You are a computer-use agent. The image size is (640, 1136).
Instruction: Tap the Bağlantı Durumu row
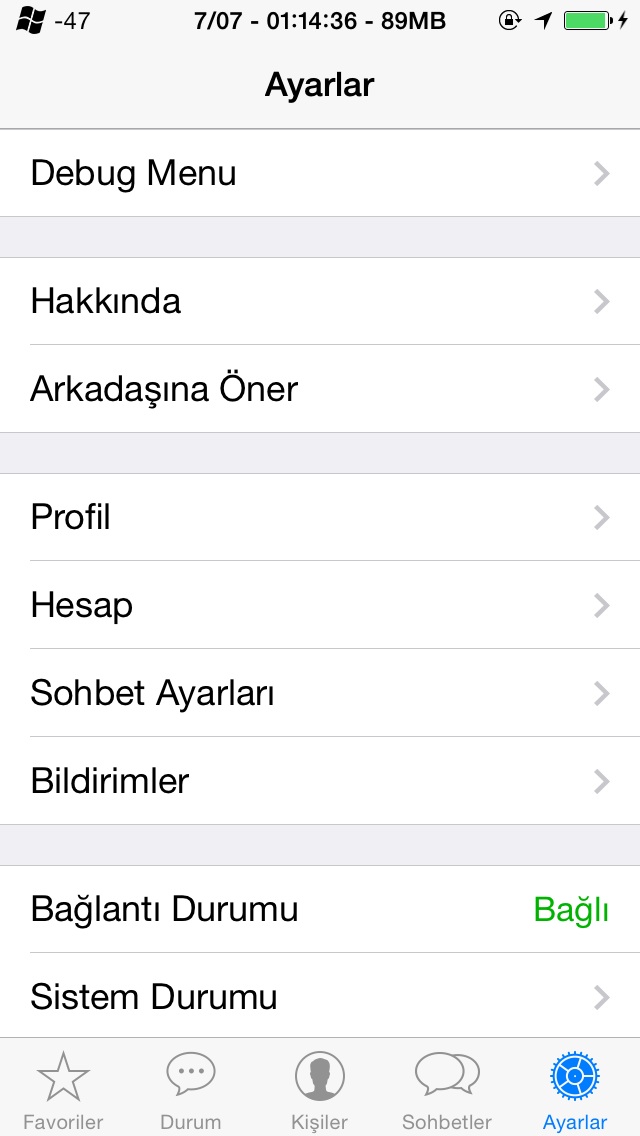pyautogui.click(x=320, y=909)
